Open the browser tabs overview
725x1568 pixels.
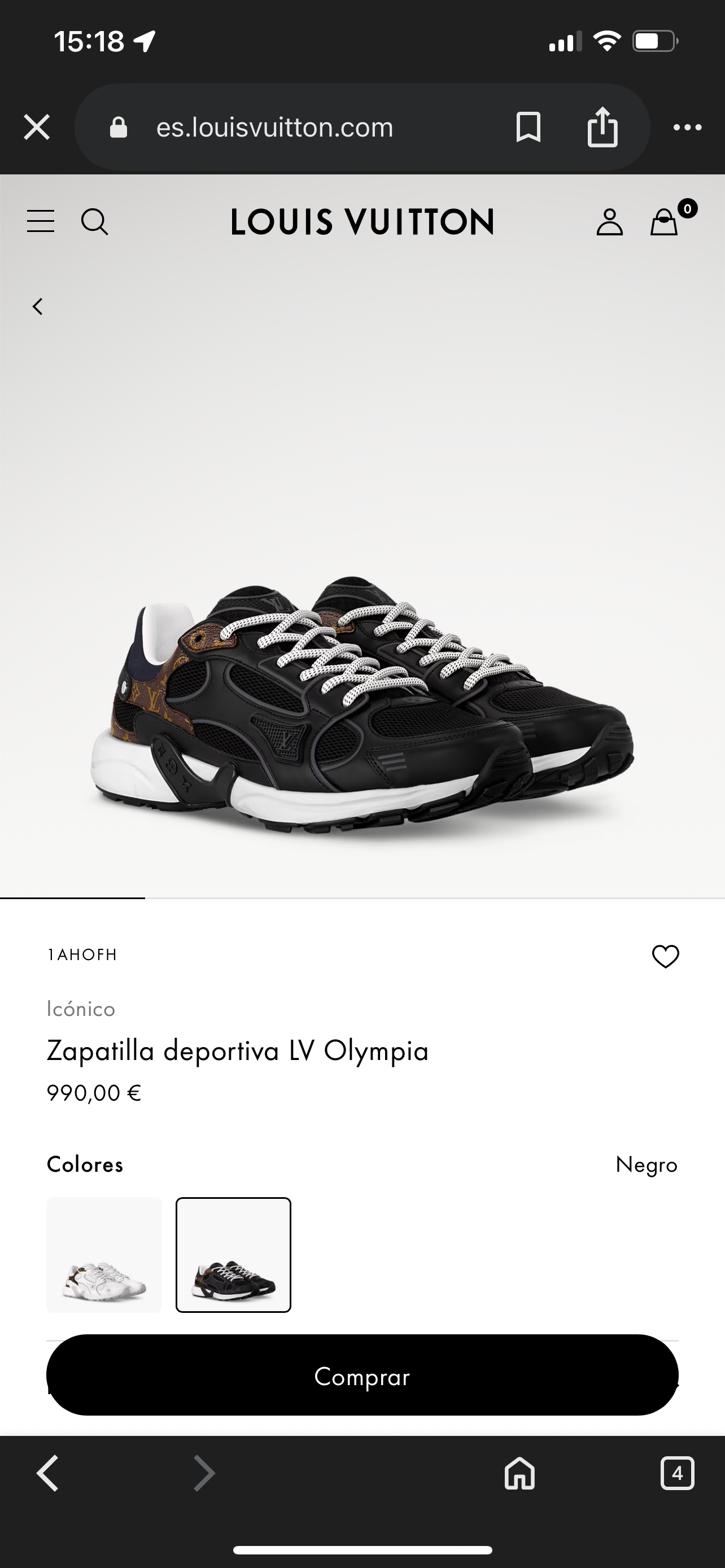pyautogui.click(x=677, y=1474)
